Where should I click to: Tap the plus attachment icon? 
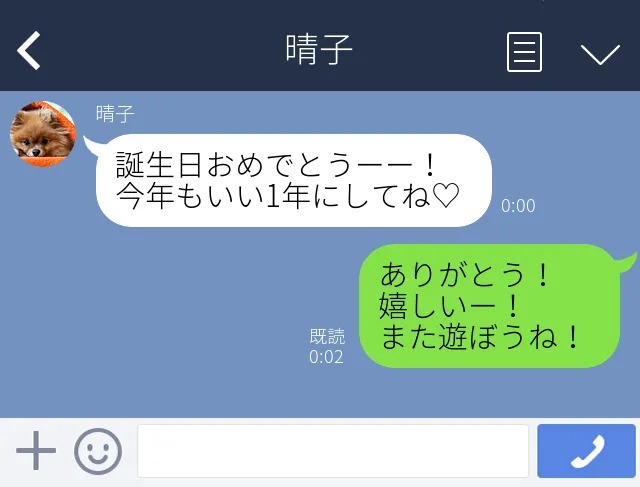click(36, 452)
